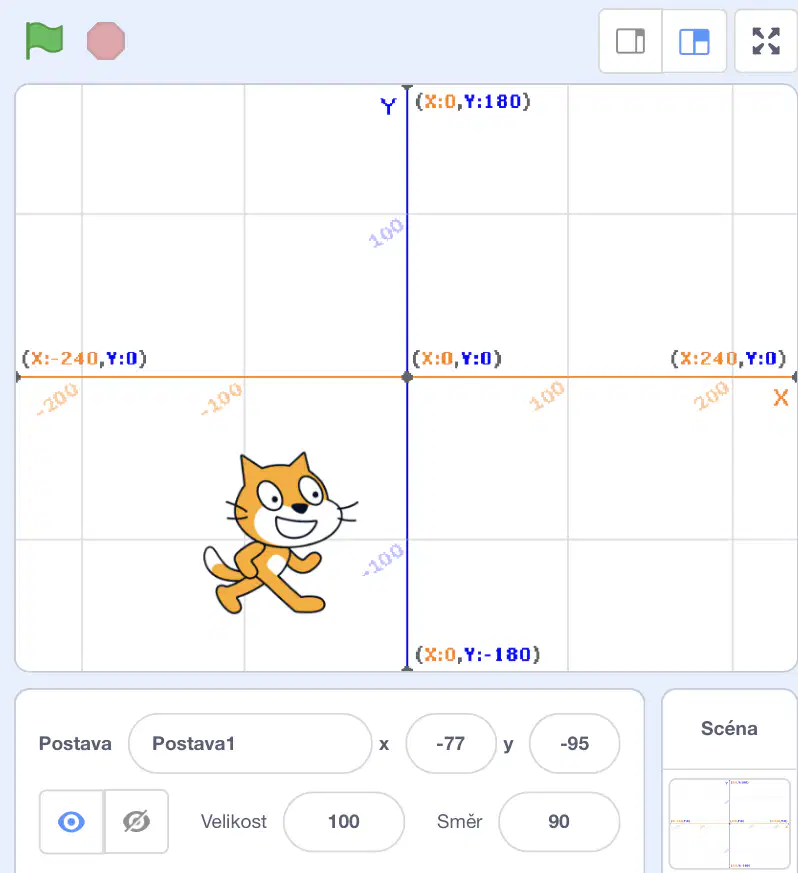
Task: Edit the sprite y position field
Action: pyautogui.click(x=574, y=743)
